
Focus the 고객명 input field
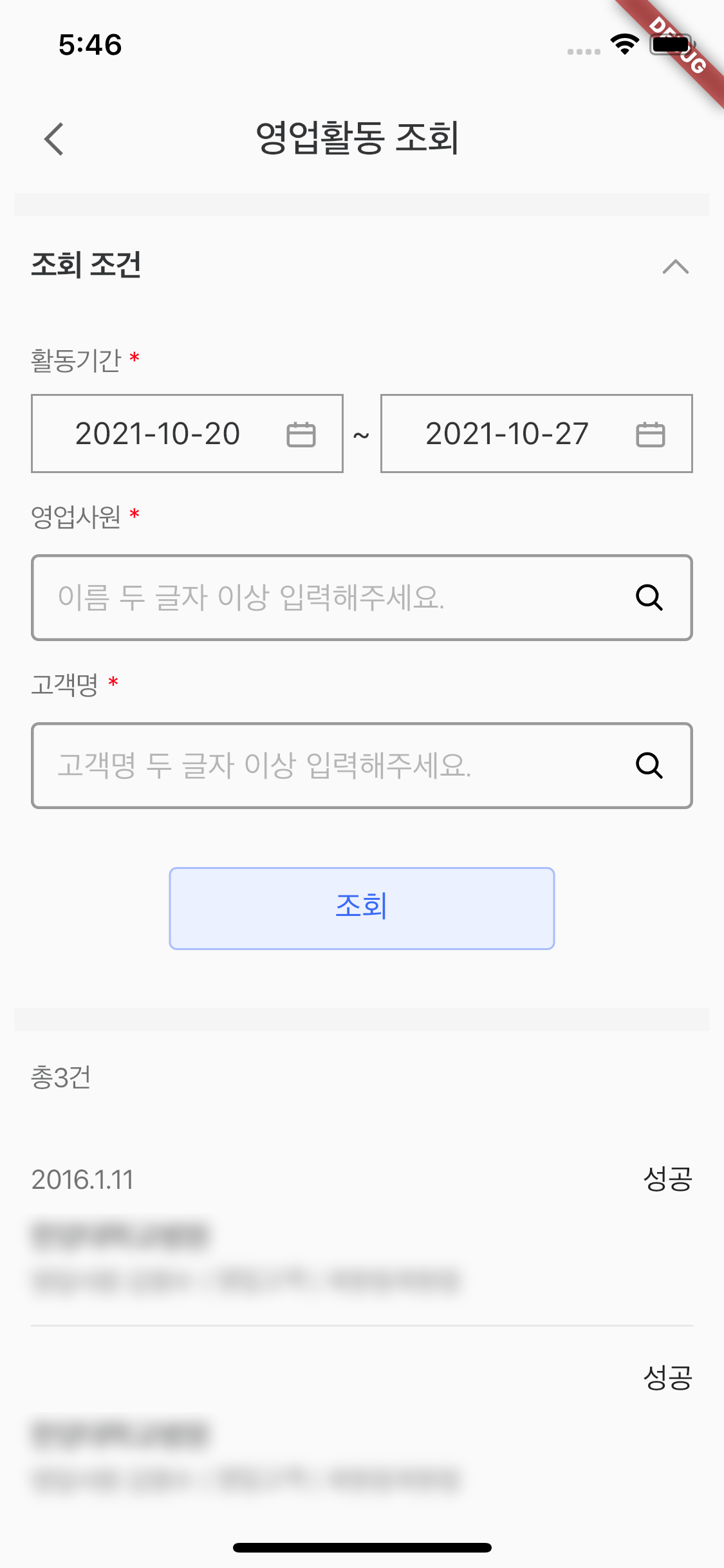pos(362,765)
